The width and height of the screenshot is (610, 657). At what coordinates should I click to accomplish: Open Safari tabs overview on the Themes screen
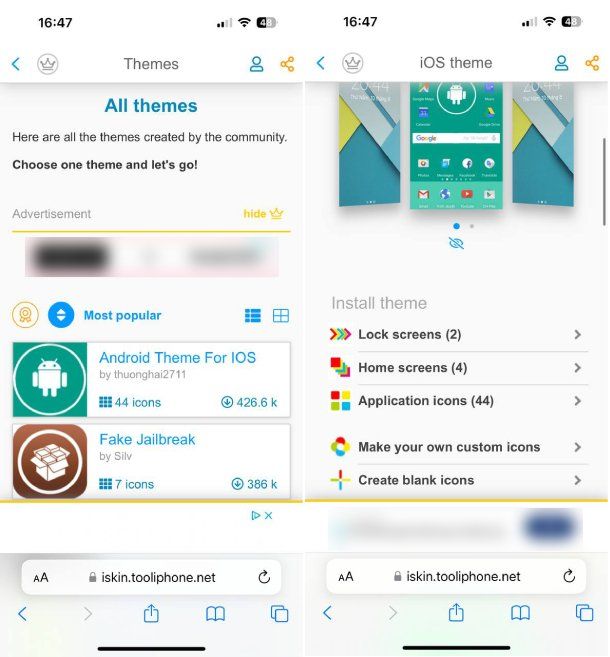point(280,614)
